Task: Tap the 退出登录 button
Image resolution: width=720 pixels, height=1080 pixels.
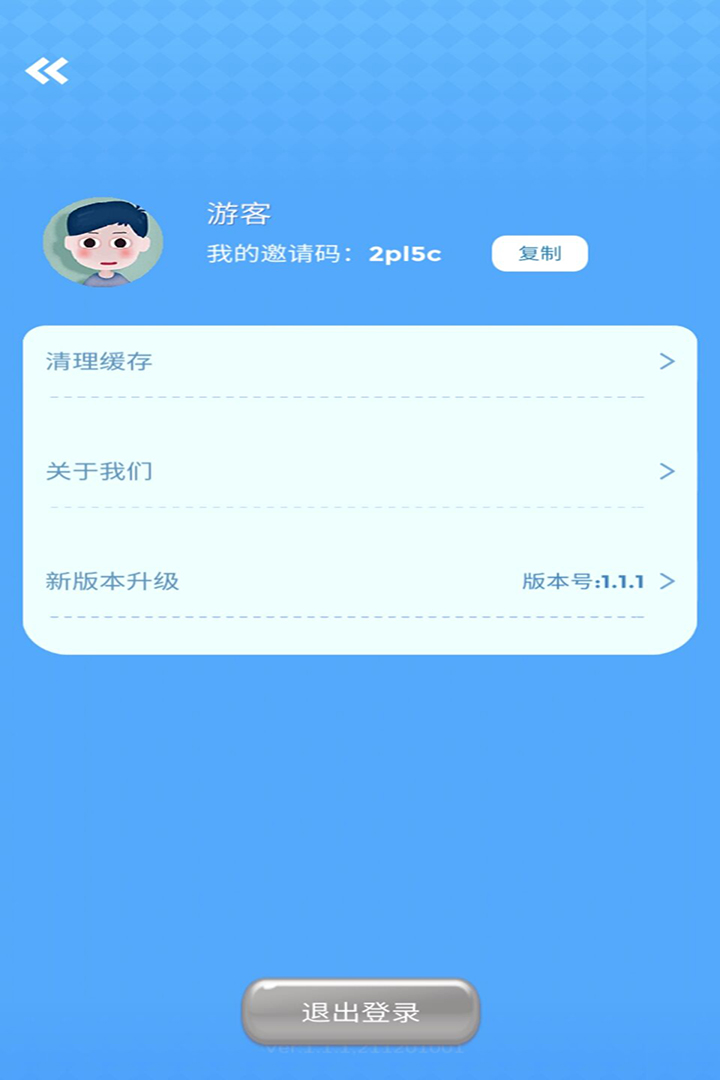Action: coord(360,1012)
